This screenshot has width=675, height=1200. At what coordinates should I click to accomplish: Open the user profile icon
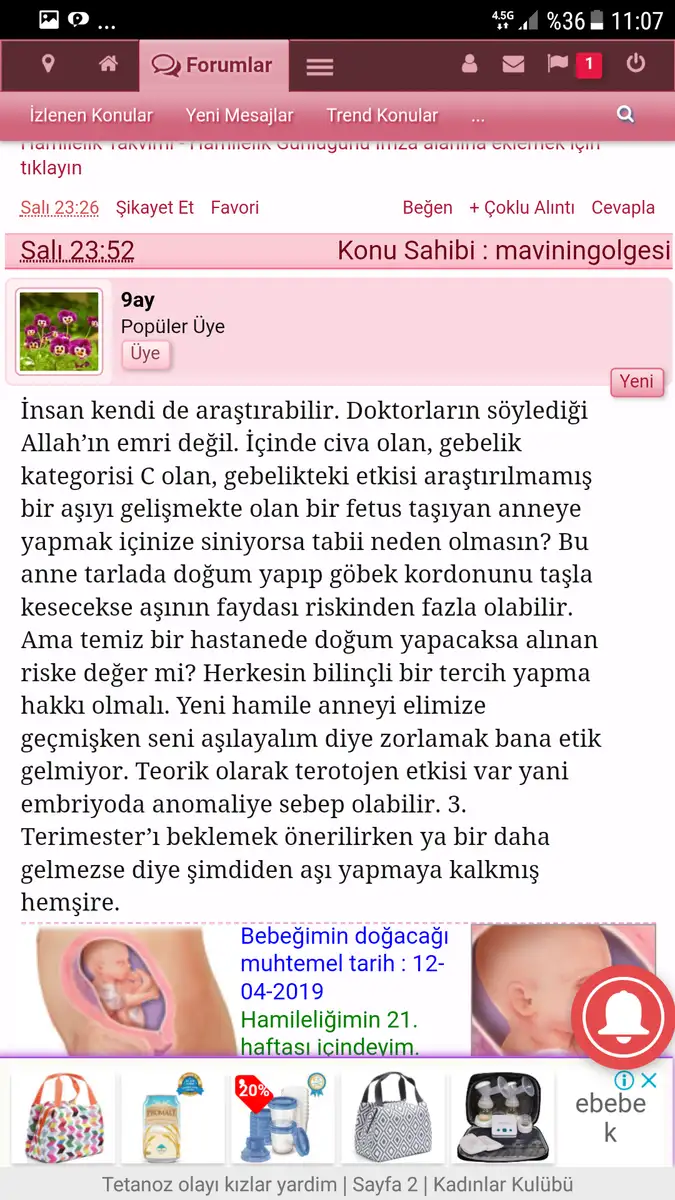click(469, 65)
